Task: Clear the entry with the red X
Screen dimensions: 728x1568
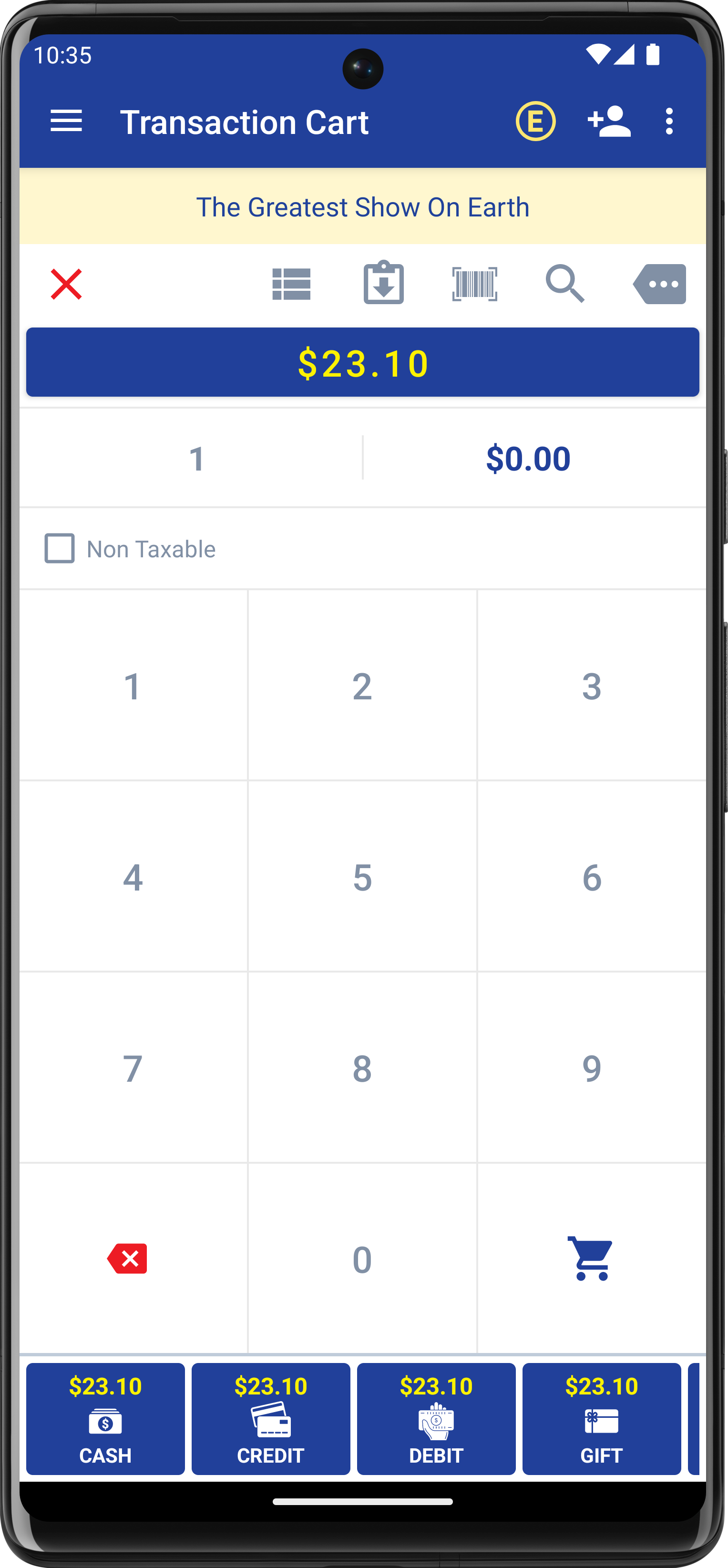Action: tap(66, 284)
